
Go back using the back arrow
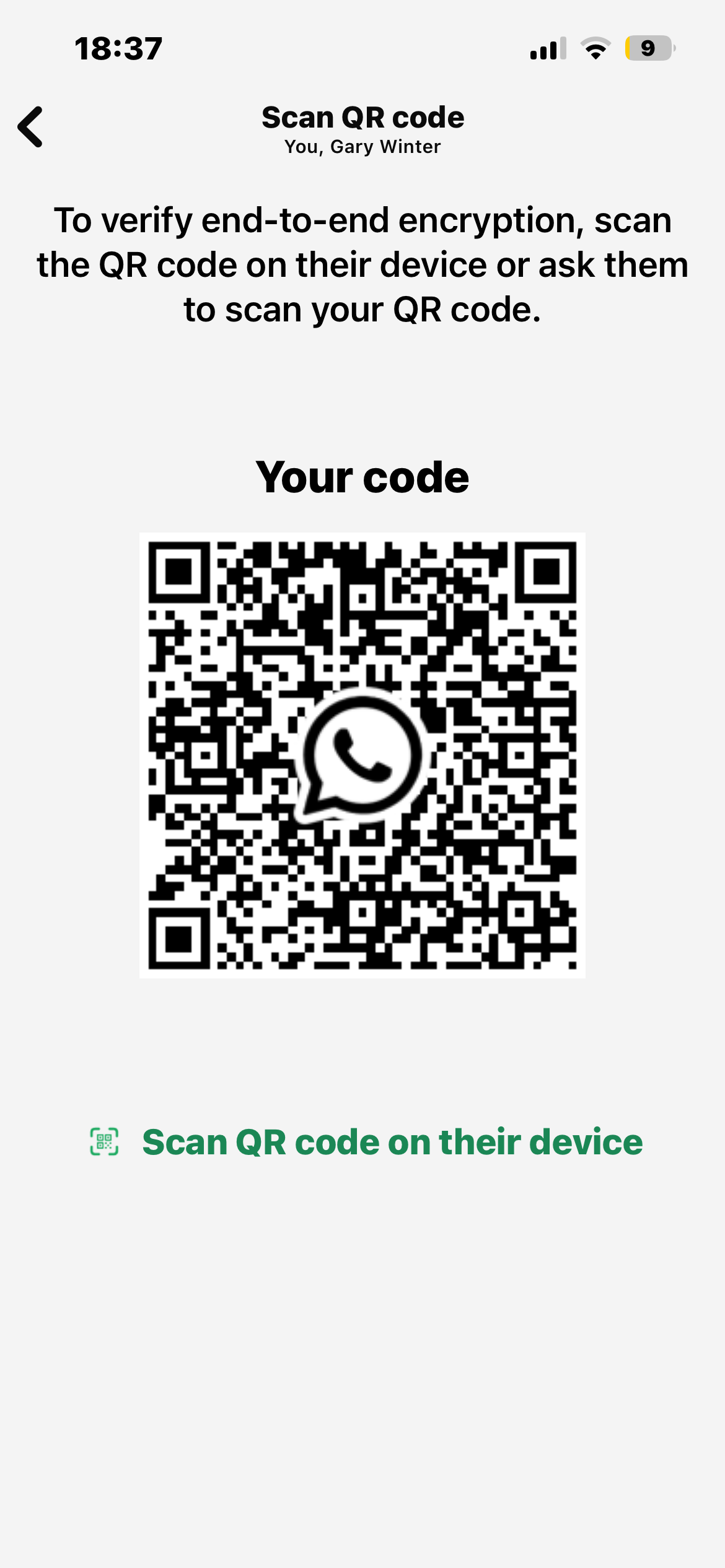(31, 127)
